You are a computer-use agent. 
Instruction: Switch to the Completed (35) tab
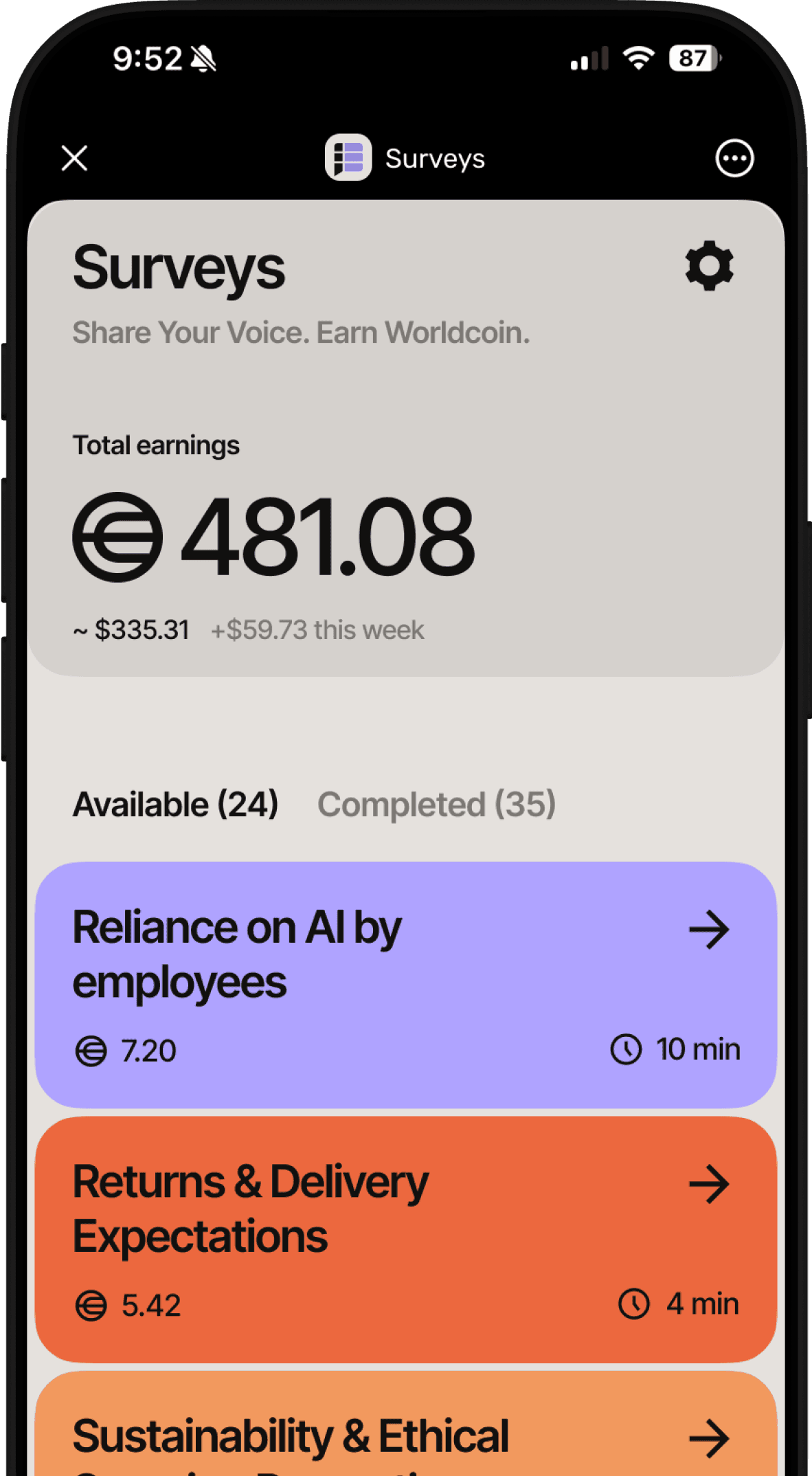(436, 805)
